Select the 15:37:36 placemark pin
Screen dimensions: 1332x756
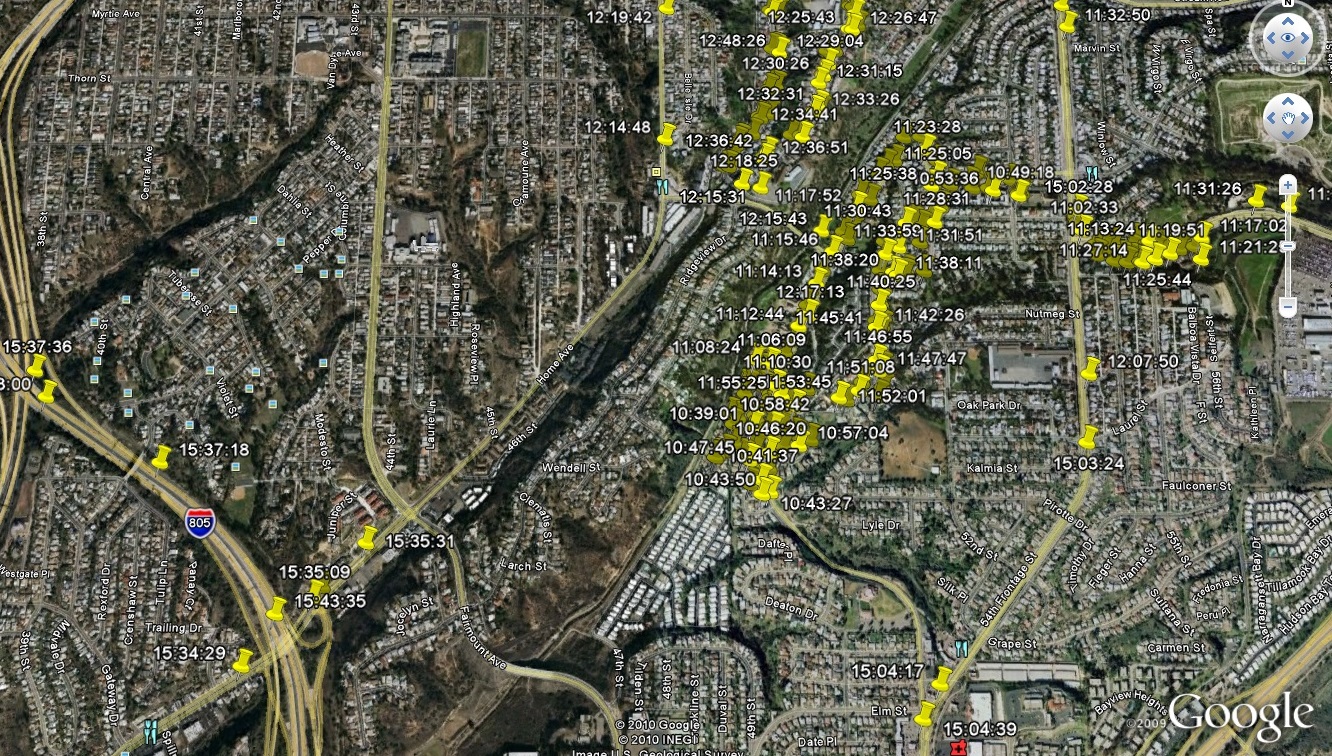[x=36, y=366]
